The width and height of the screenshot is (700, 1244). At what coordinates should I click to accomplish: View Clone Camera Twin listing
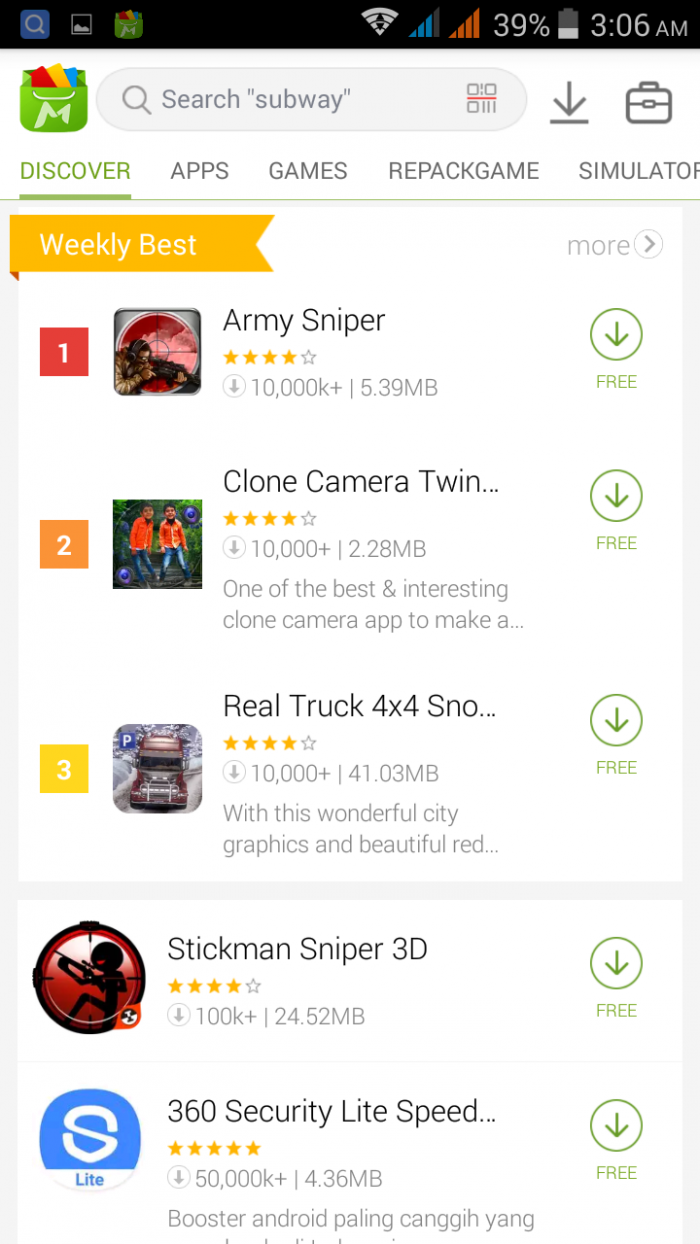pos(360,482)
